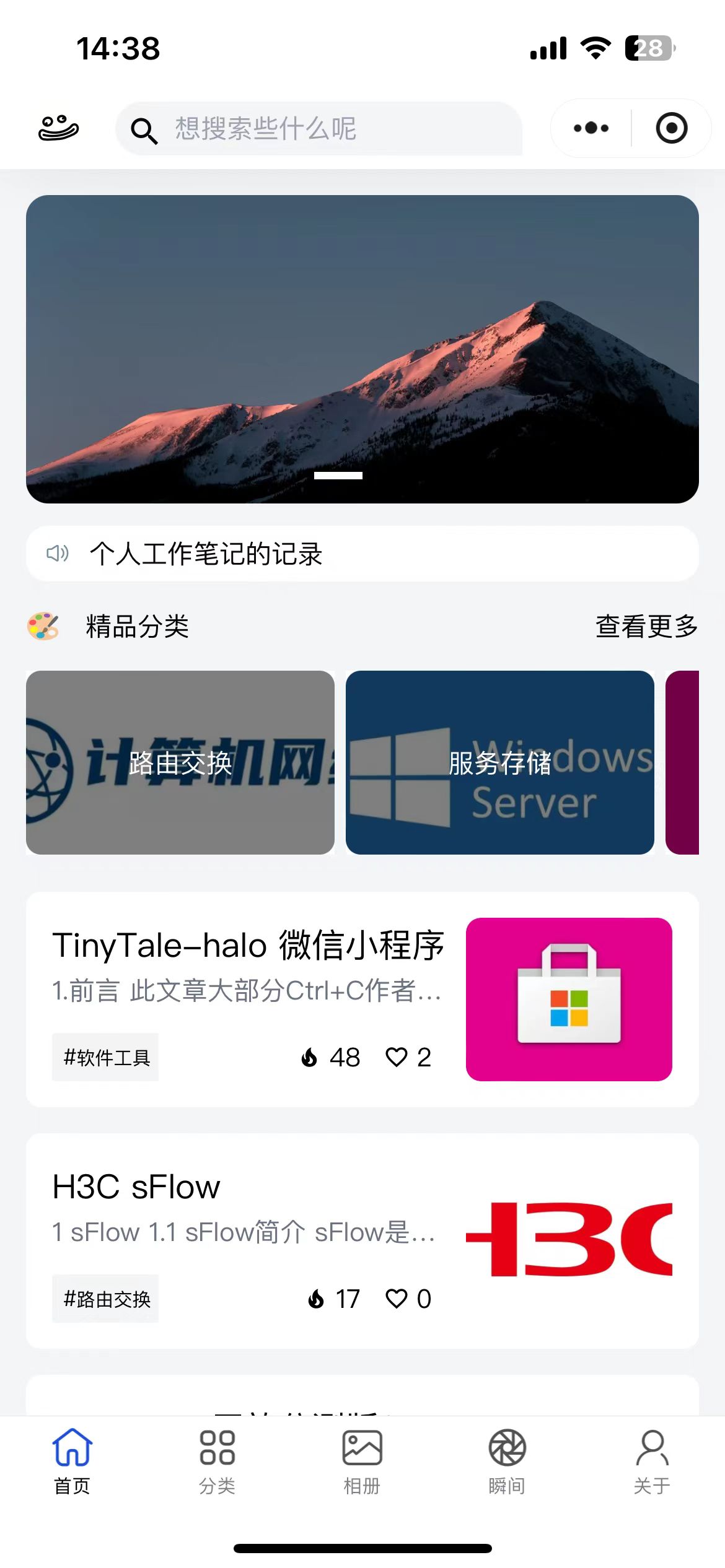Like the TinyTale-halo article with the heart icon

(397, 1057)
